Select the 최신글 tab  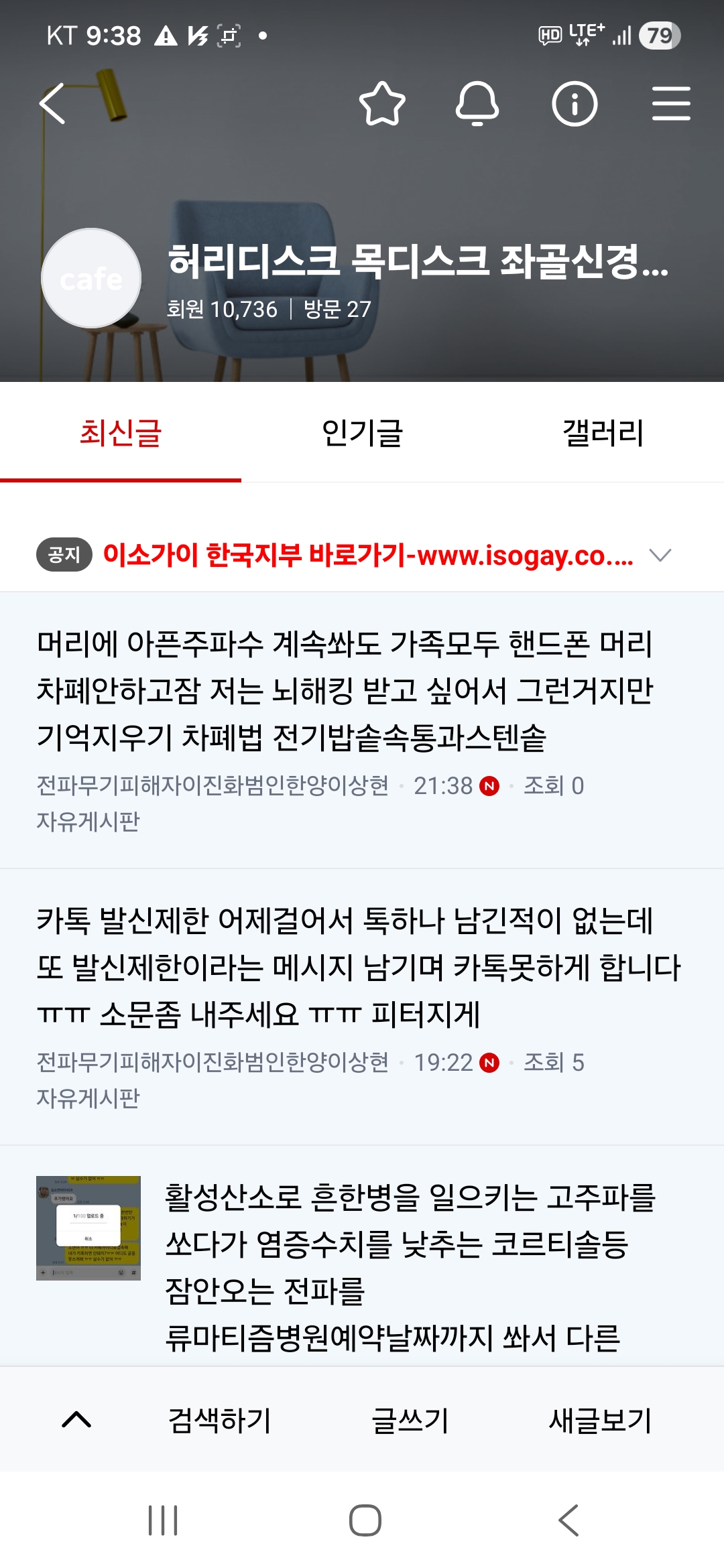point(121,433)
